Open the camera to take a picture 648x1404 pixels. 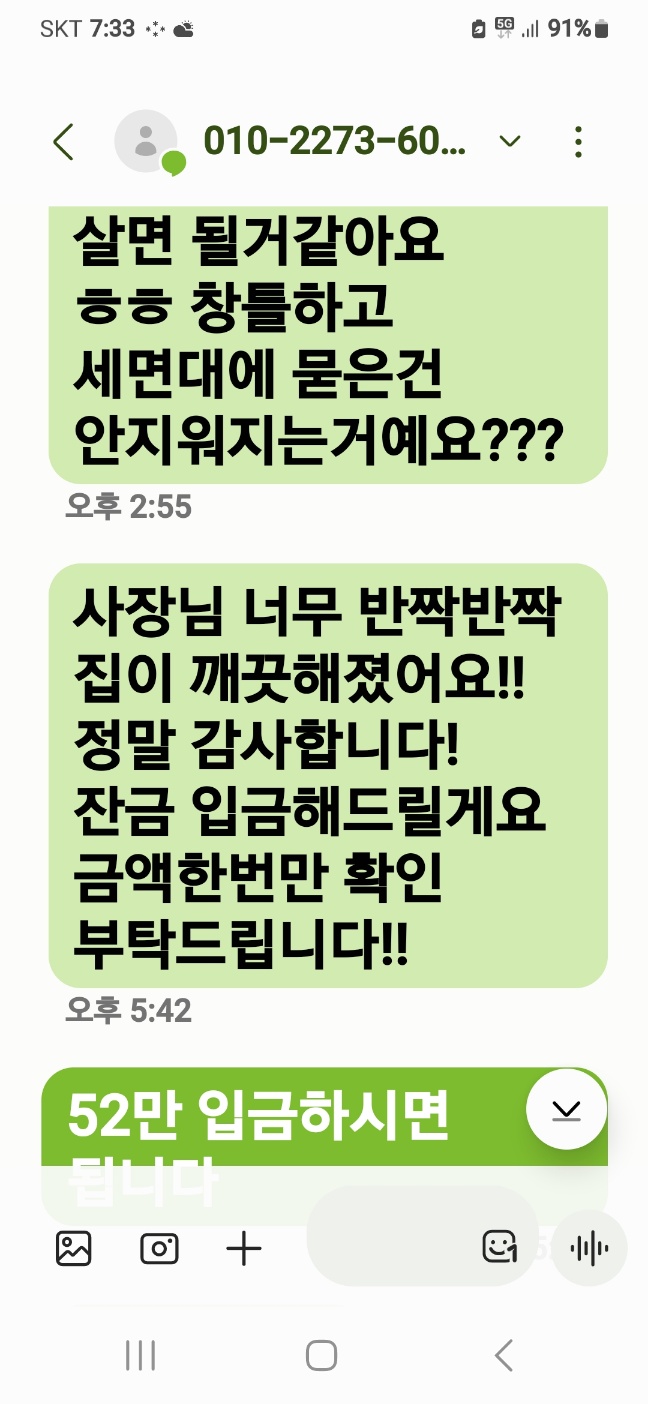(x=159, y=1248)
